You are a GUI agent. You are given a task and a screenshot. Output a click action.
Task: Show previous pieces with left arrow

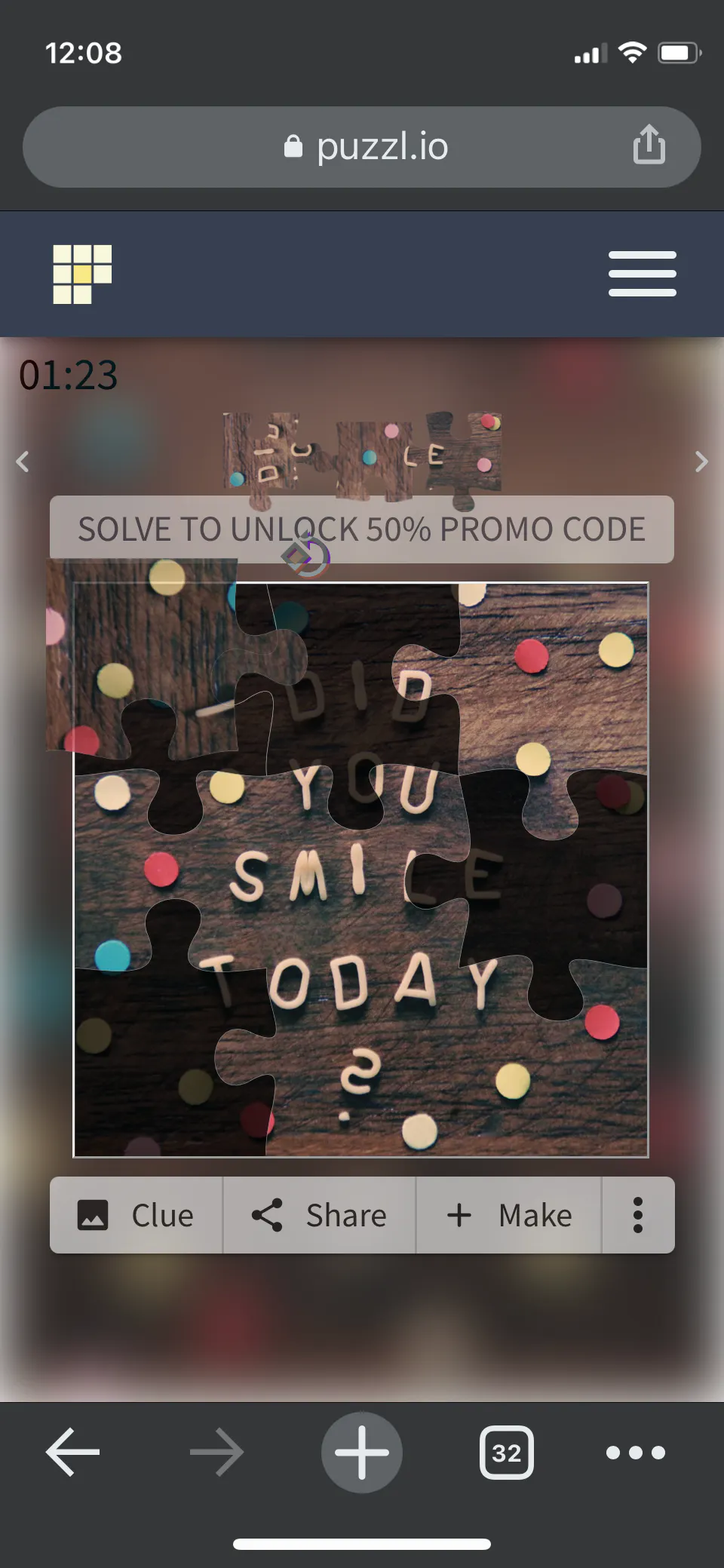(23, 461)
